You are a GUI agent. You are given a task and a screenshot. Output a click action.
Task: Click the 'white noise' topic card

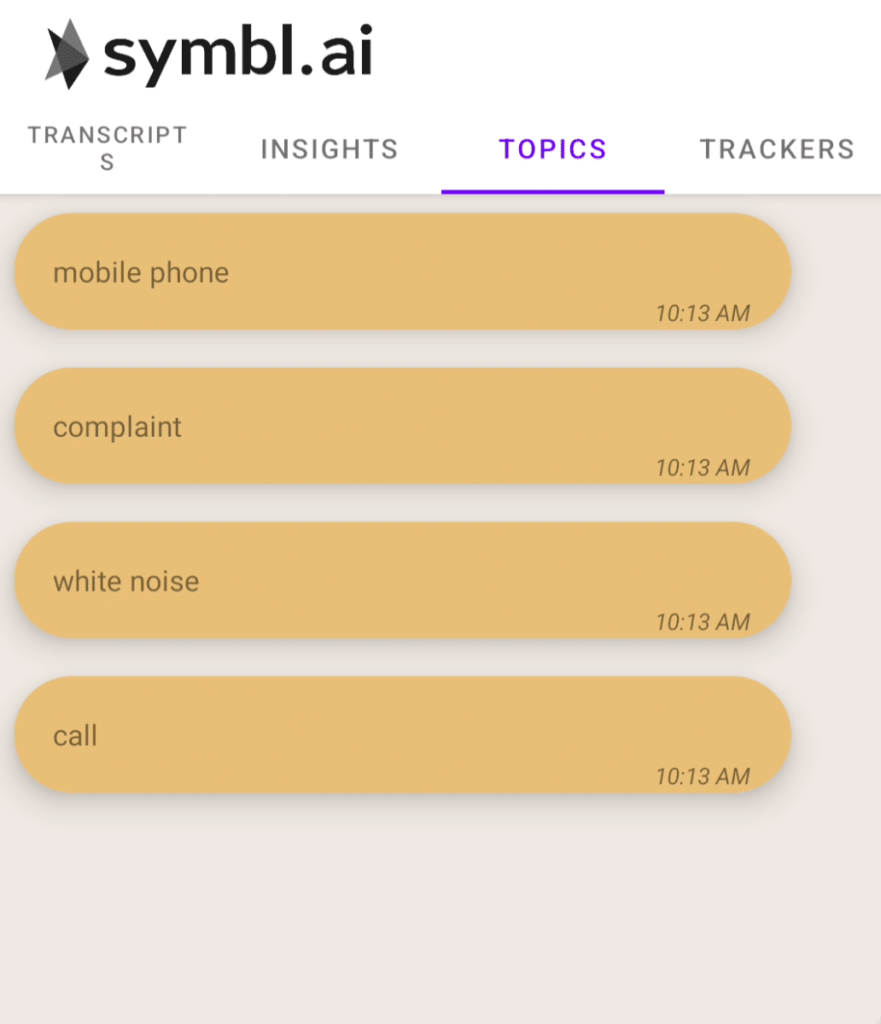click(x=400, y=579)
